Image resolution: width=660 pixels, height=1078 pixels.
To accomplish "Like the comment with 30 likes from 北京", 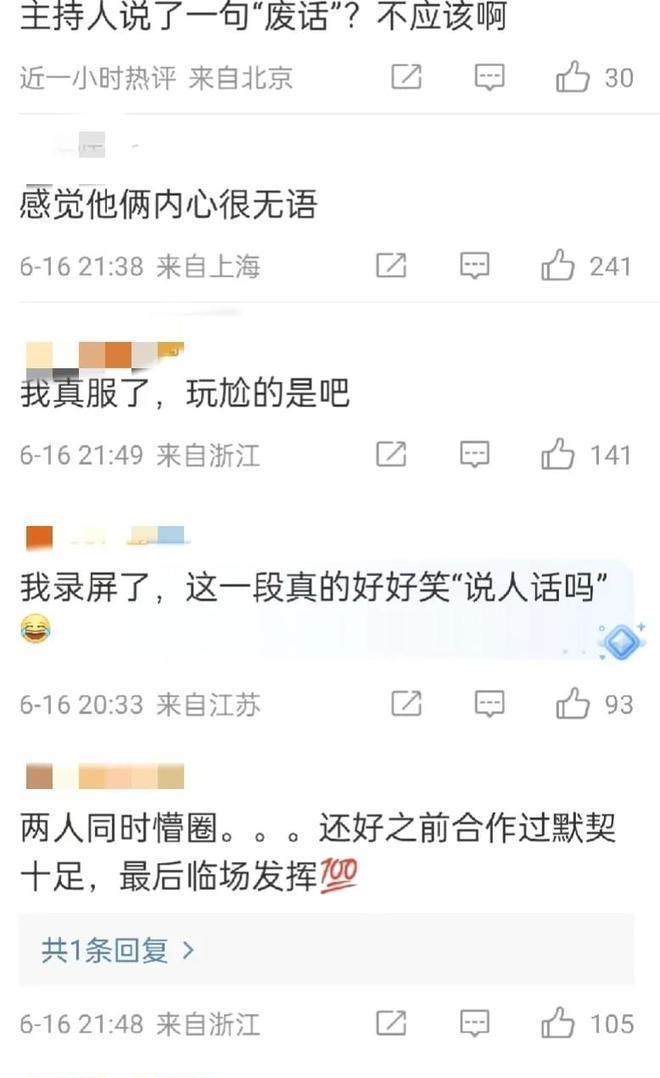I will coord(573,77).
